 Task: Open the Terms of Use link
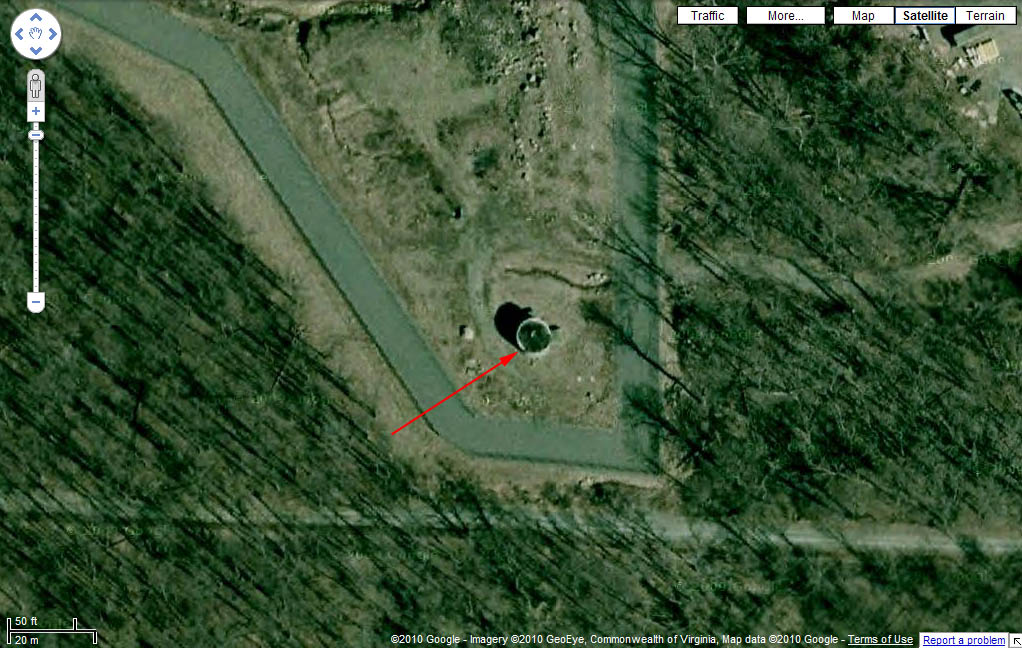click(880, 640)
